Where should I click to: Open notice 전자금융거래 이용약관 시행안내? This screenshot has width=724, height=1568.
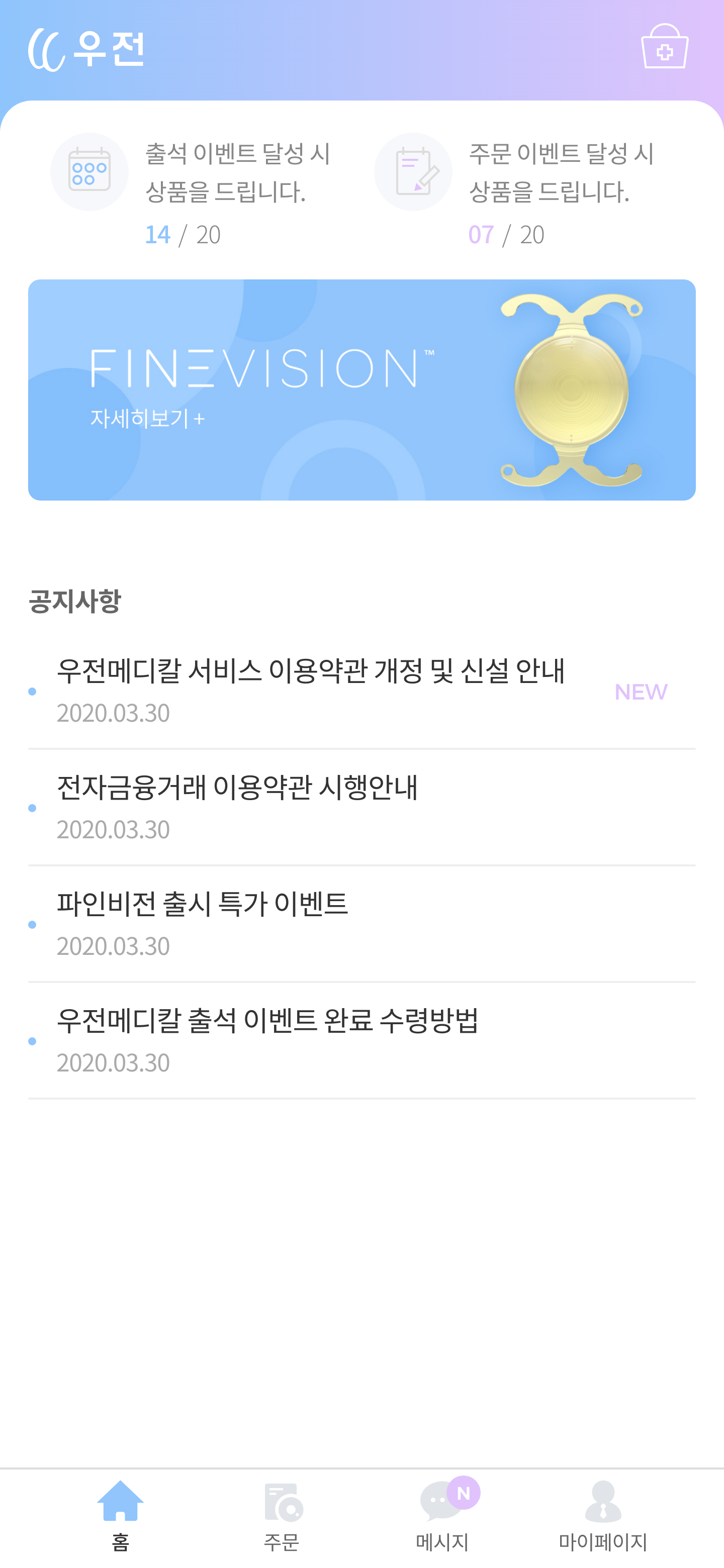[x=237, y=807]
